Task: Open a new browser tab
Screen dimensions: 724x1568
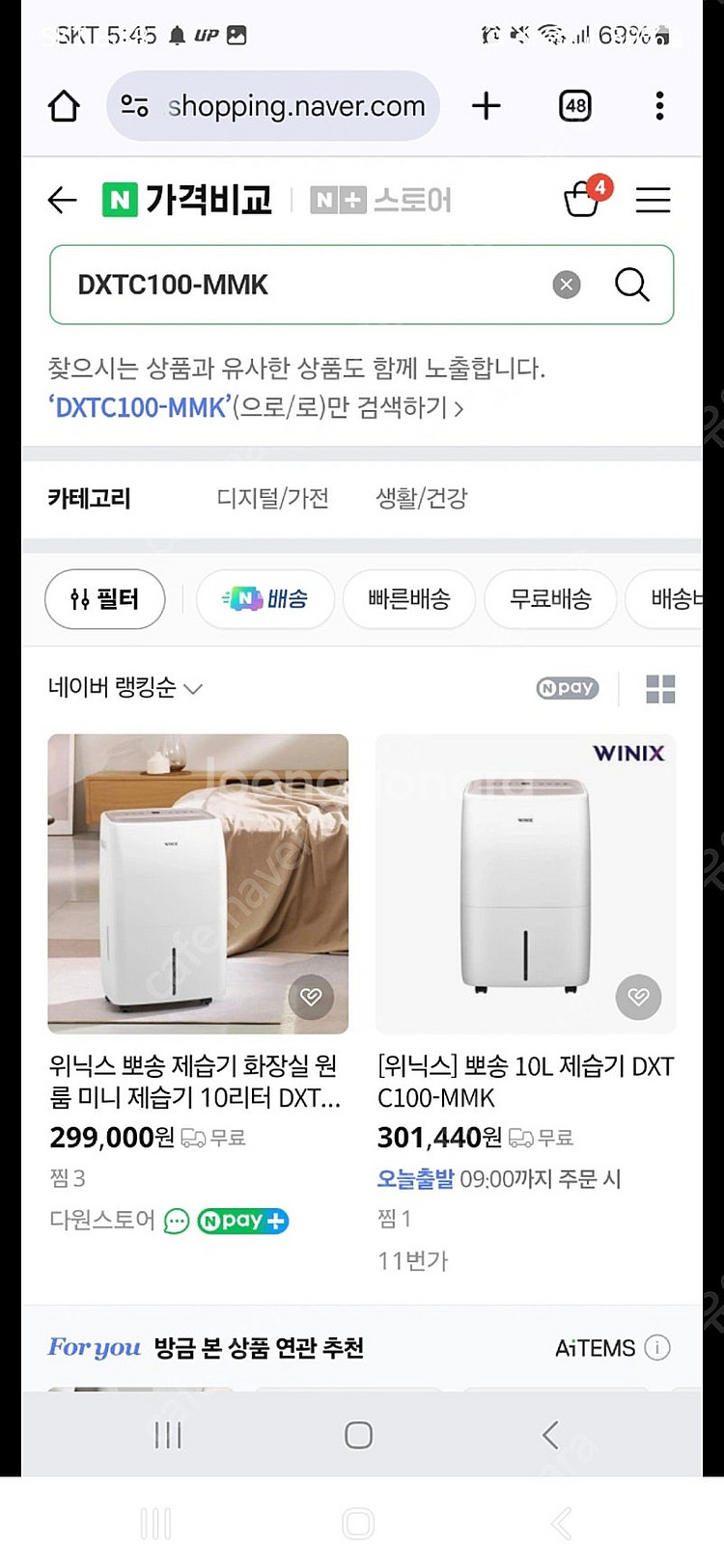Action: point(487,106)
